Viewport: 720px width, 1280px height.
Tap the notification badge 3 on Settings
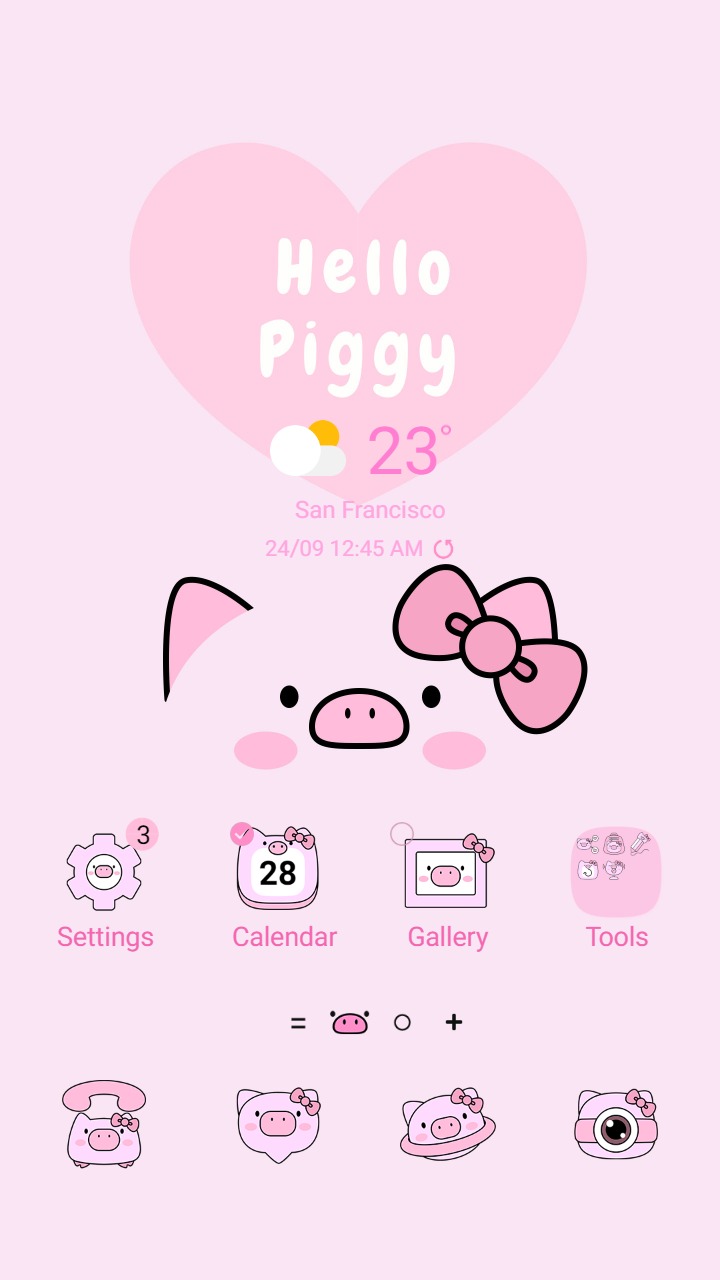coord(143,836)
